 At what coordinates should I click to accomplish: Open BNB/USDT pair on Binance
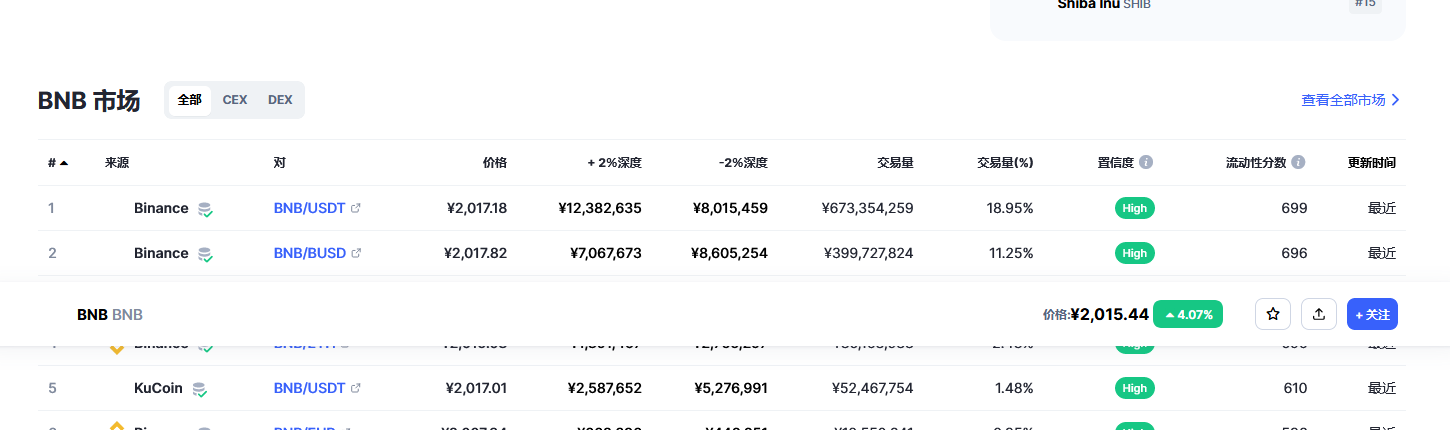(x=310, y=208)
